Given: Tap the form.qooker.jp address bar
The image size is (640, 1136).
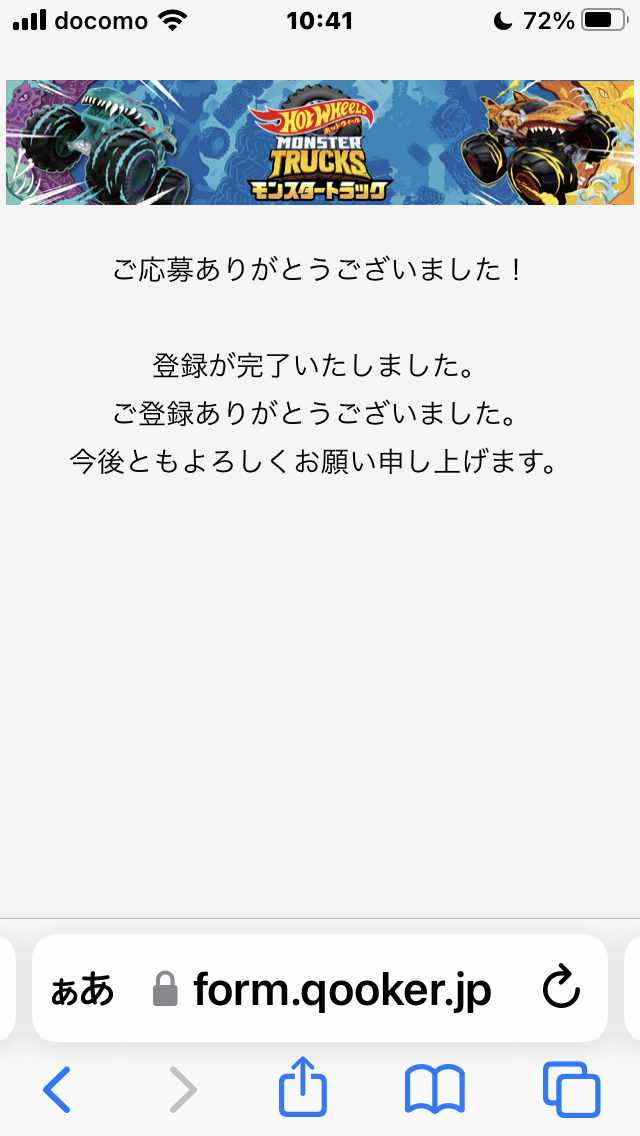Looking at the screenshot, I should 340,991.
